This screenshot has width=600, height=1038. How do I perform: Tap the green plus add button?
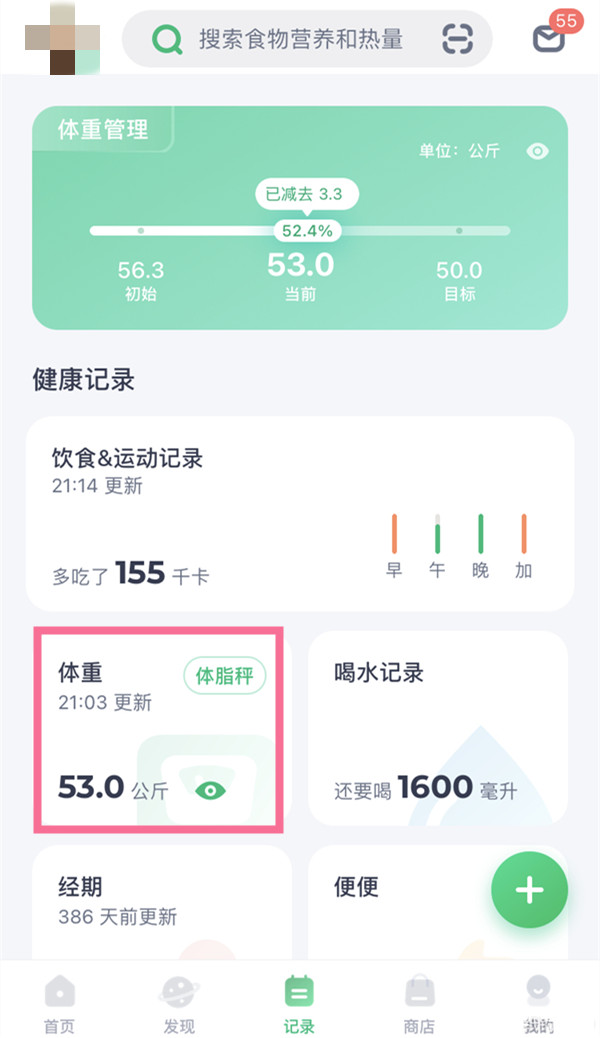(x=529, y=891)
